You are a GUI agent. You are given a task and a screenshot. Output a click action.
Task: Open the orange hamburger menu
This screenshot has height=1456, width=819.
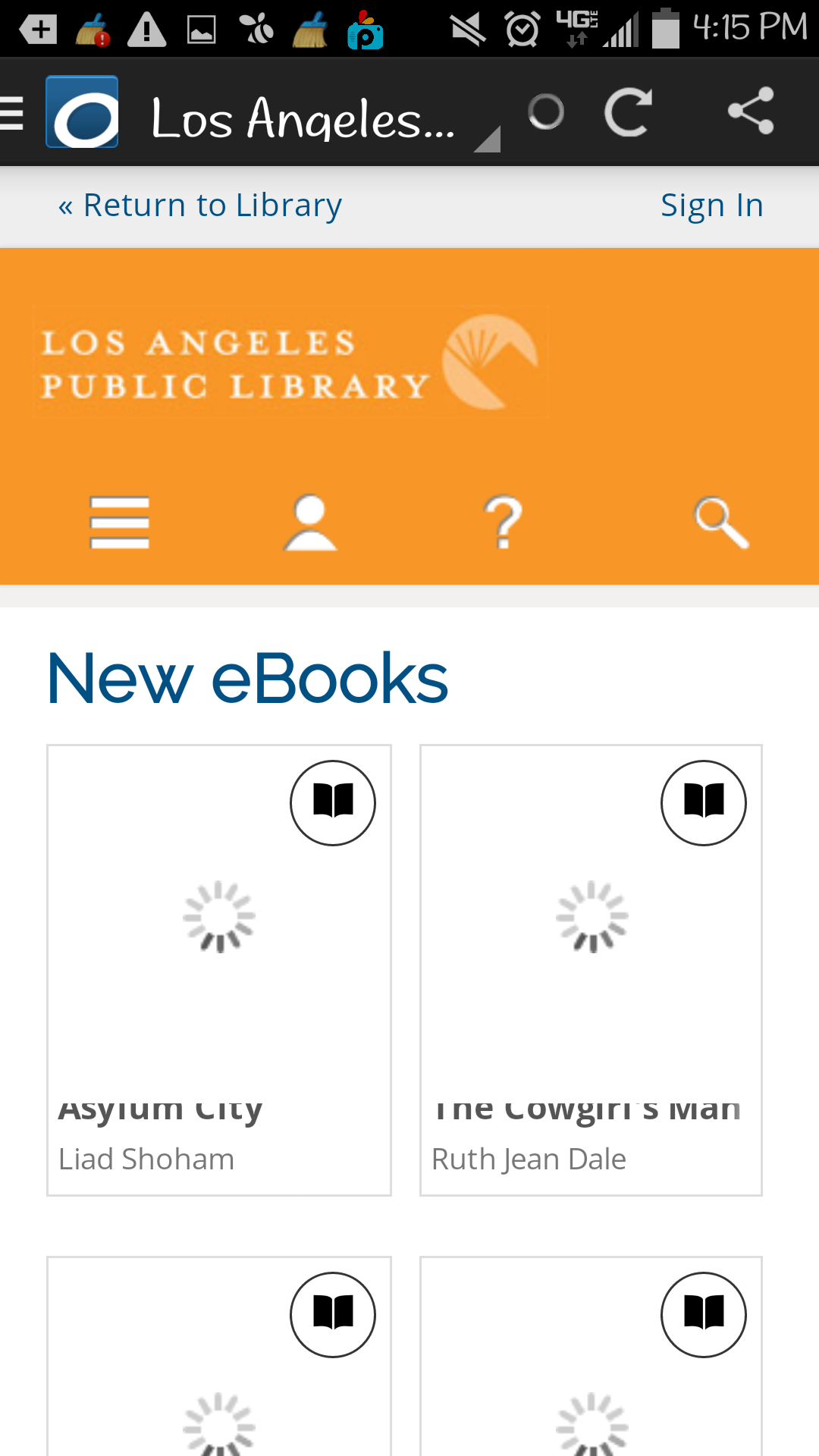(120, 522)
